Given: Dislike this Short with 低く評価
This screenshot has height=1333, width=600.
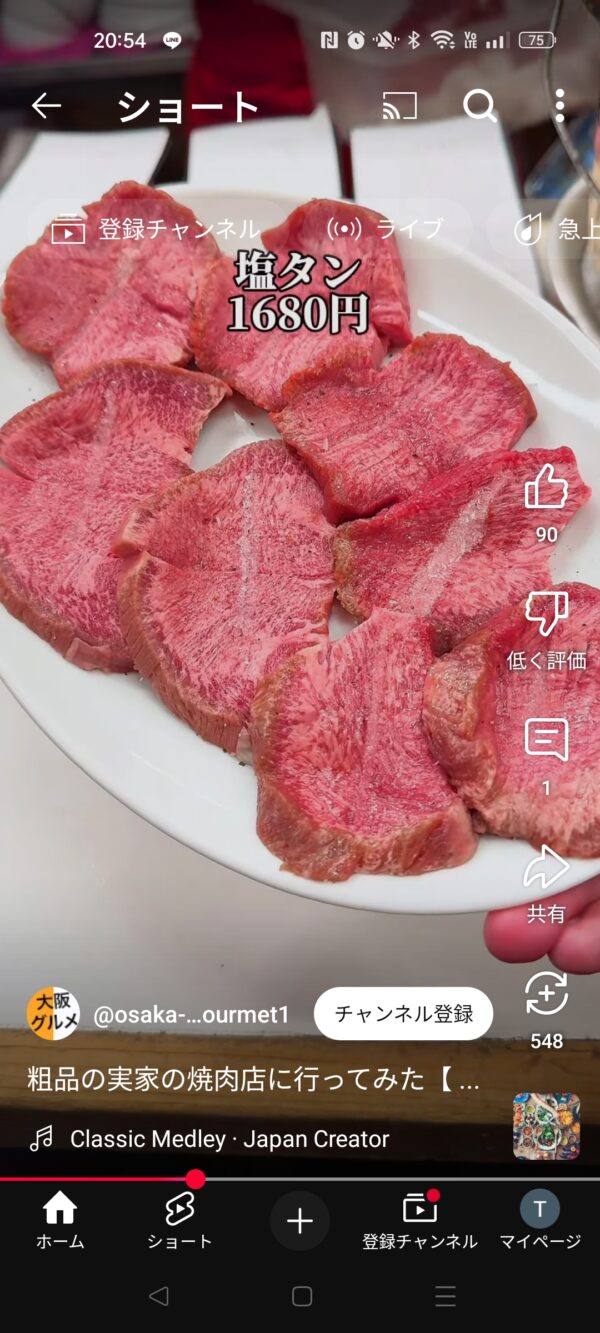Looking at the screenshot, I should (546, 614).
